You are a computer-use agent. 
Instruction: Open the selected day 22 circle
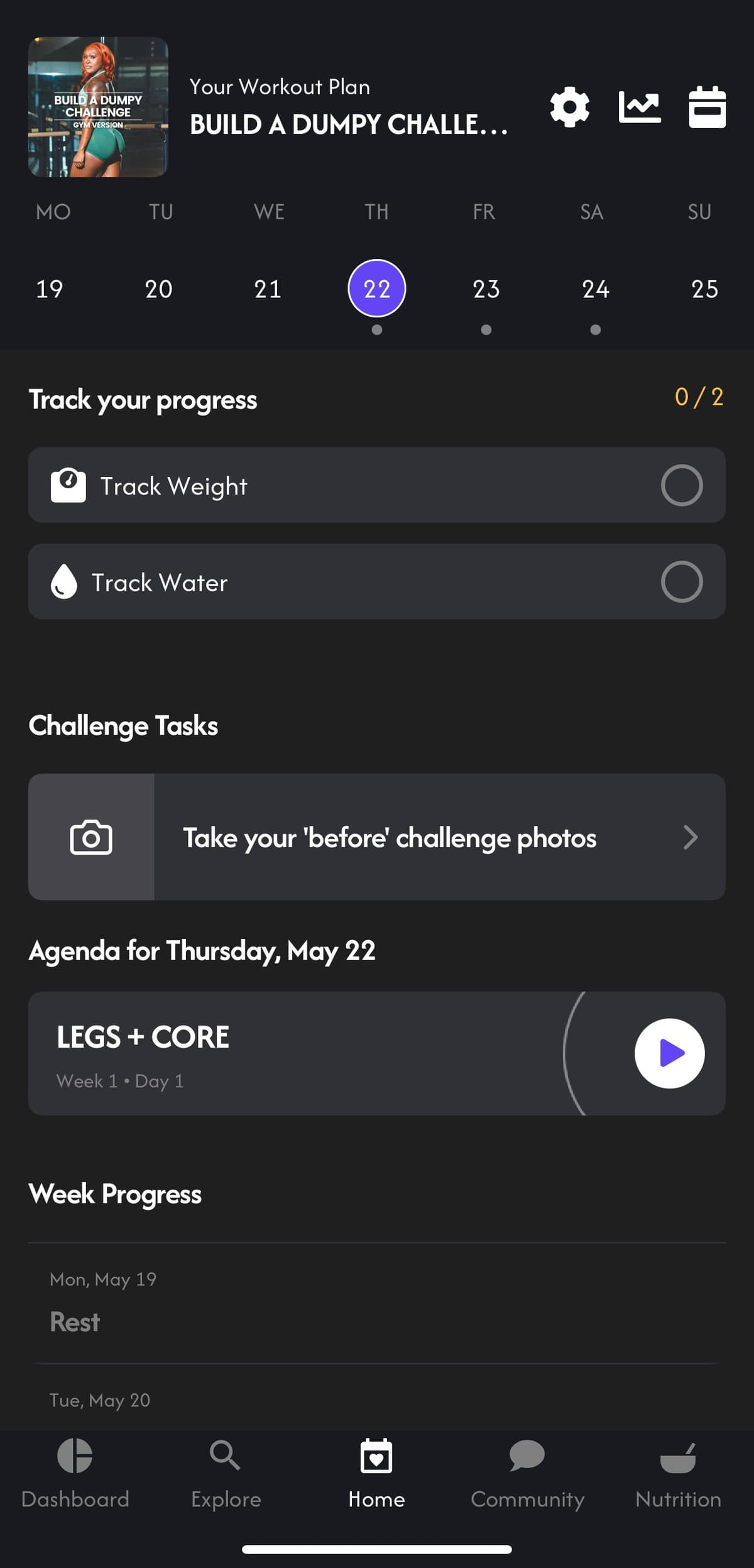click(376, 288)
